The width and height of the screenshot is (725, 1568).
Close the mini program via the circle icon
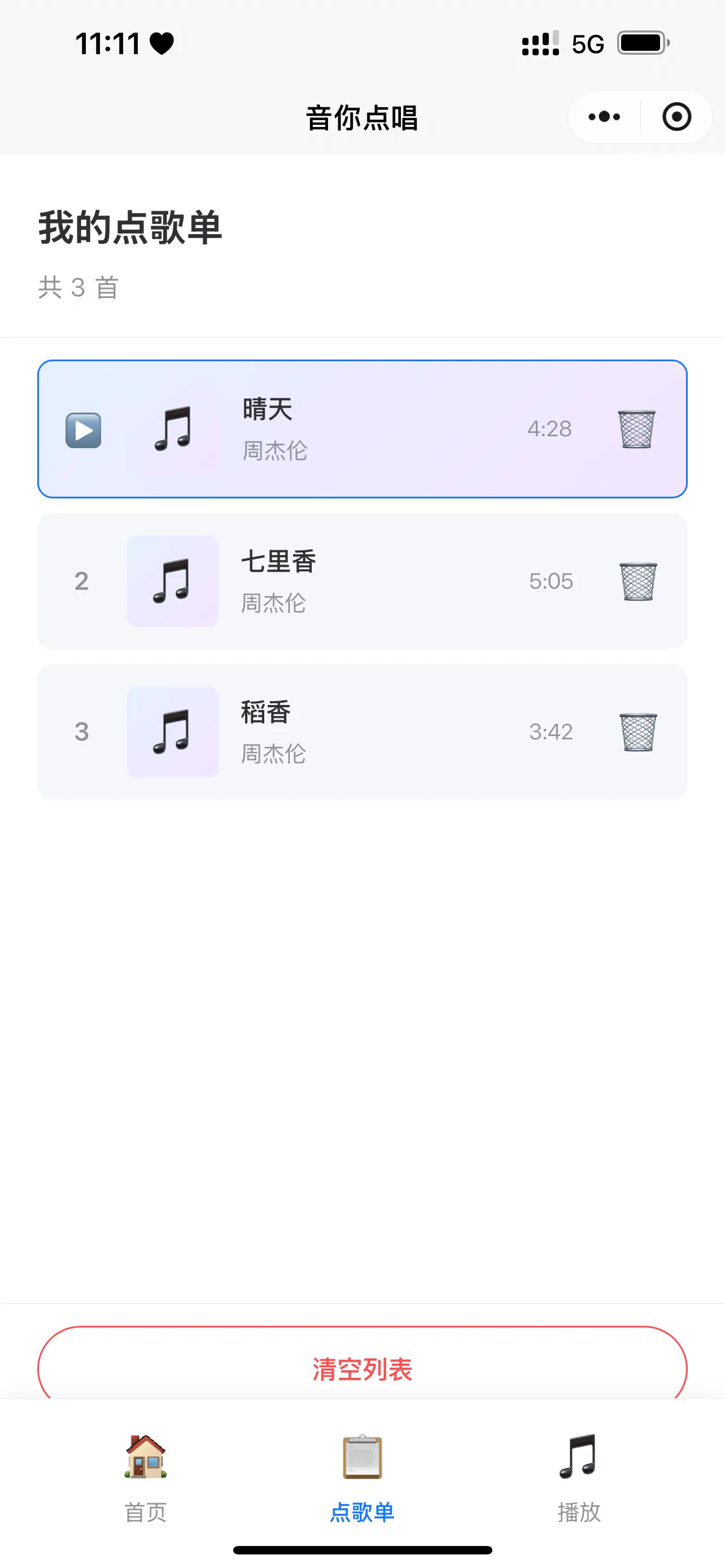click(x=676, y=117)
